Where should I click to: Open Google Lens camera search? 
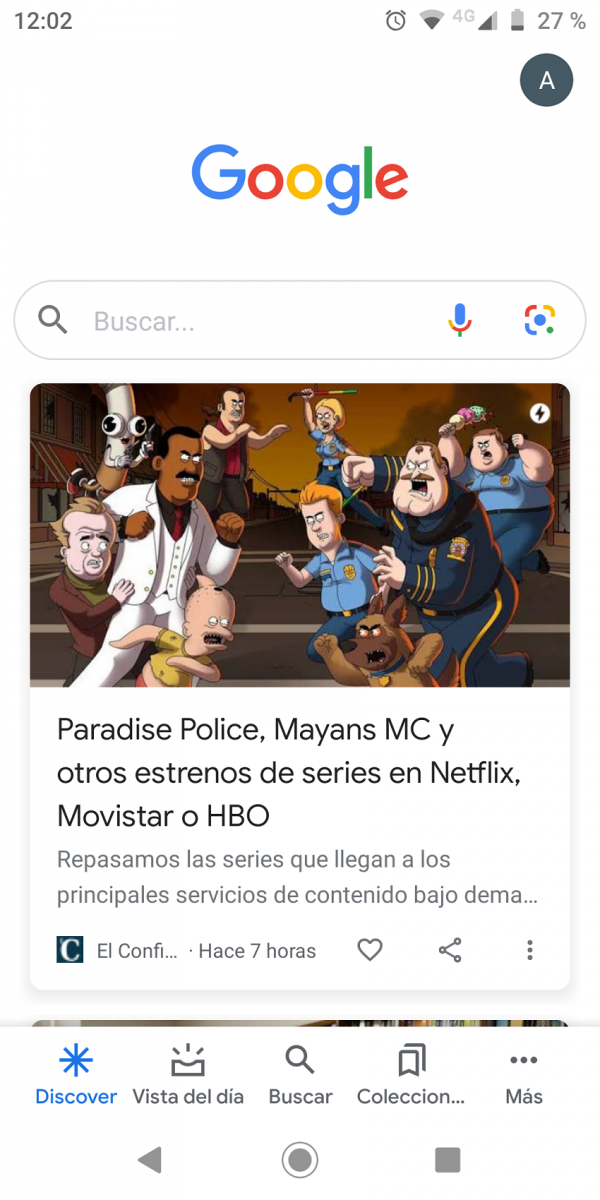tap(540, 320)
